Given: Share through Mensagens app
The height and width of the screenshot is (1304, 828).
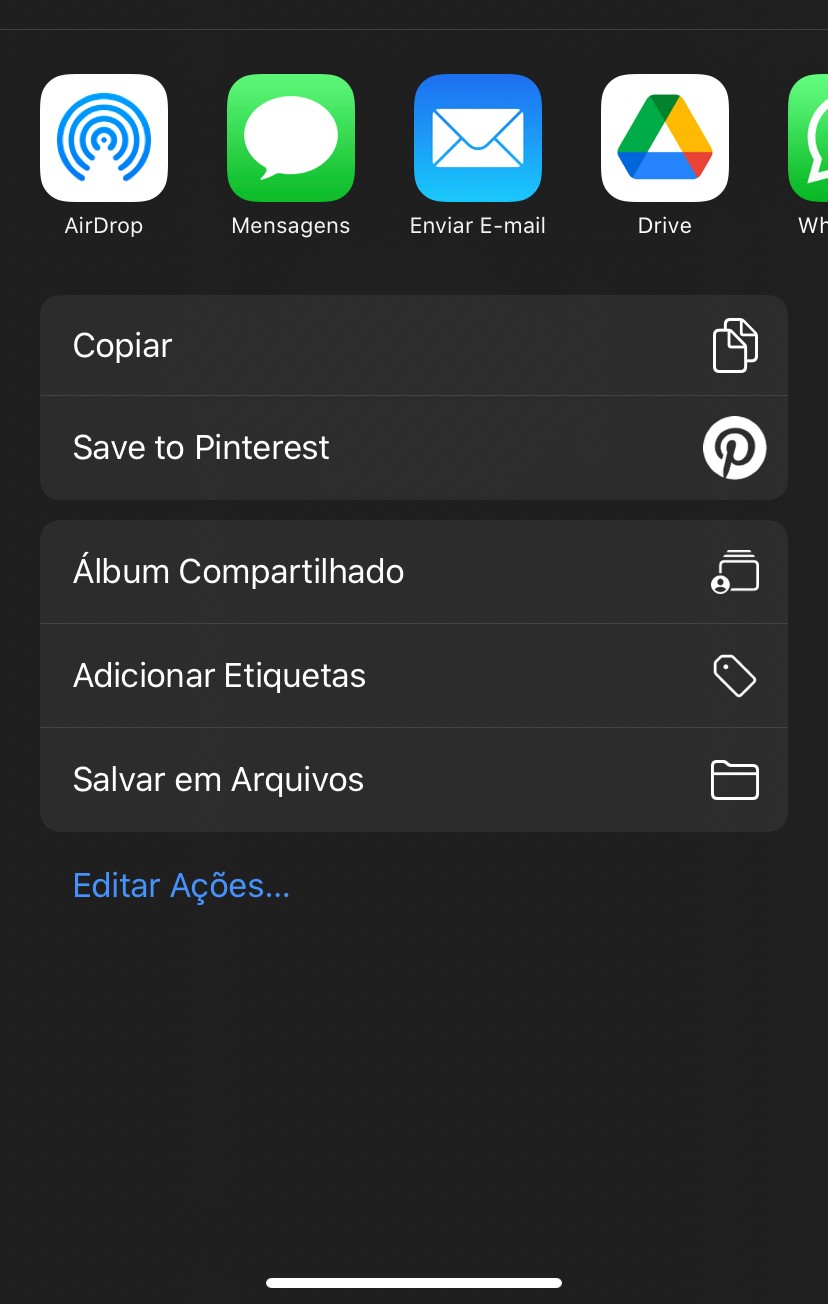Looking at the screenshot, I should [291, 138].
